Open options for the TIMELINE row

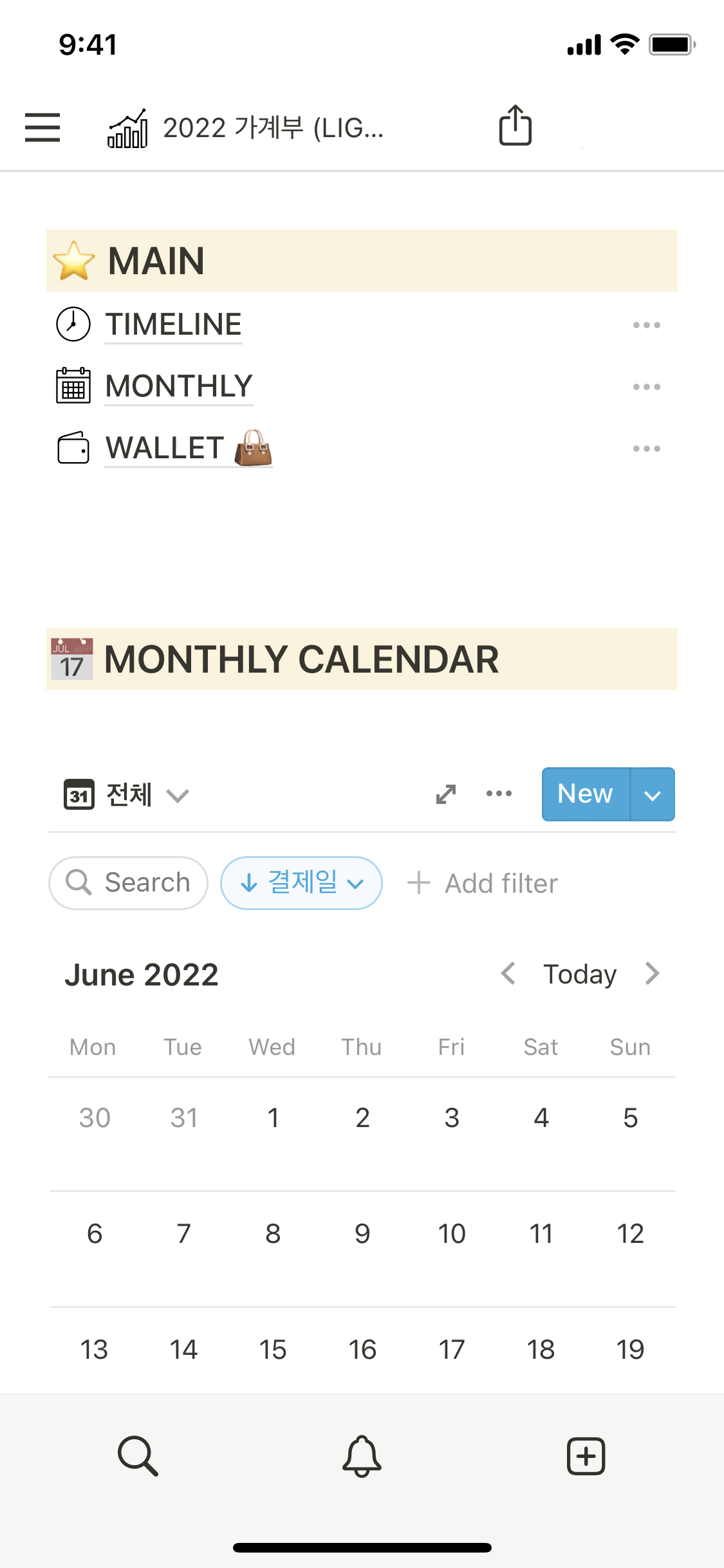[646, 325]
